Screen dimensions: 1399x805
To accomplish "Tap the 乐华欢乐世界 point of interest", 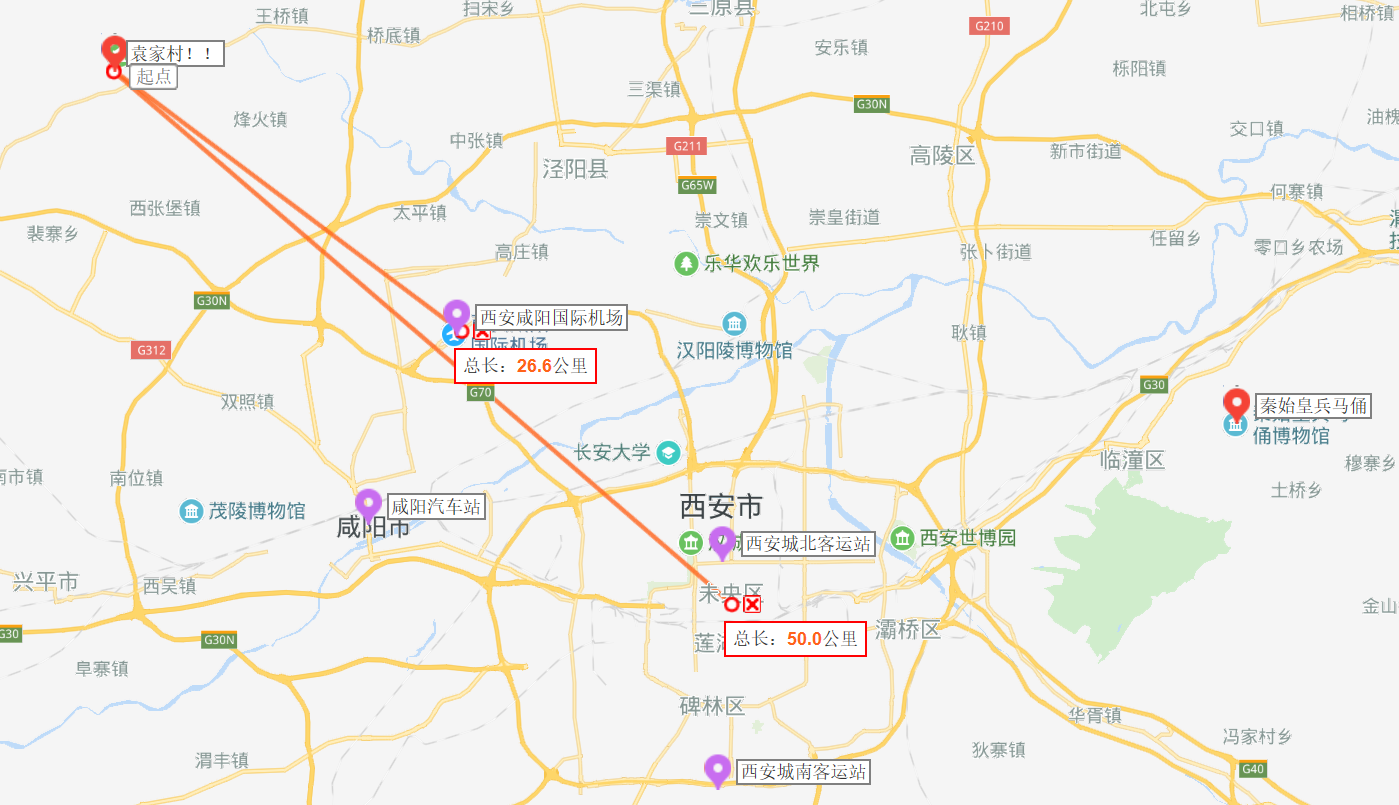I will tap(686, 264).
